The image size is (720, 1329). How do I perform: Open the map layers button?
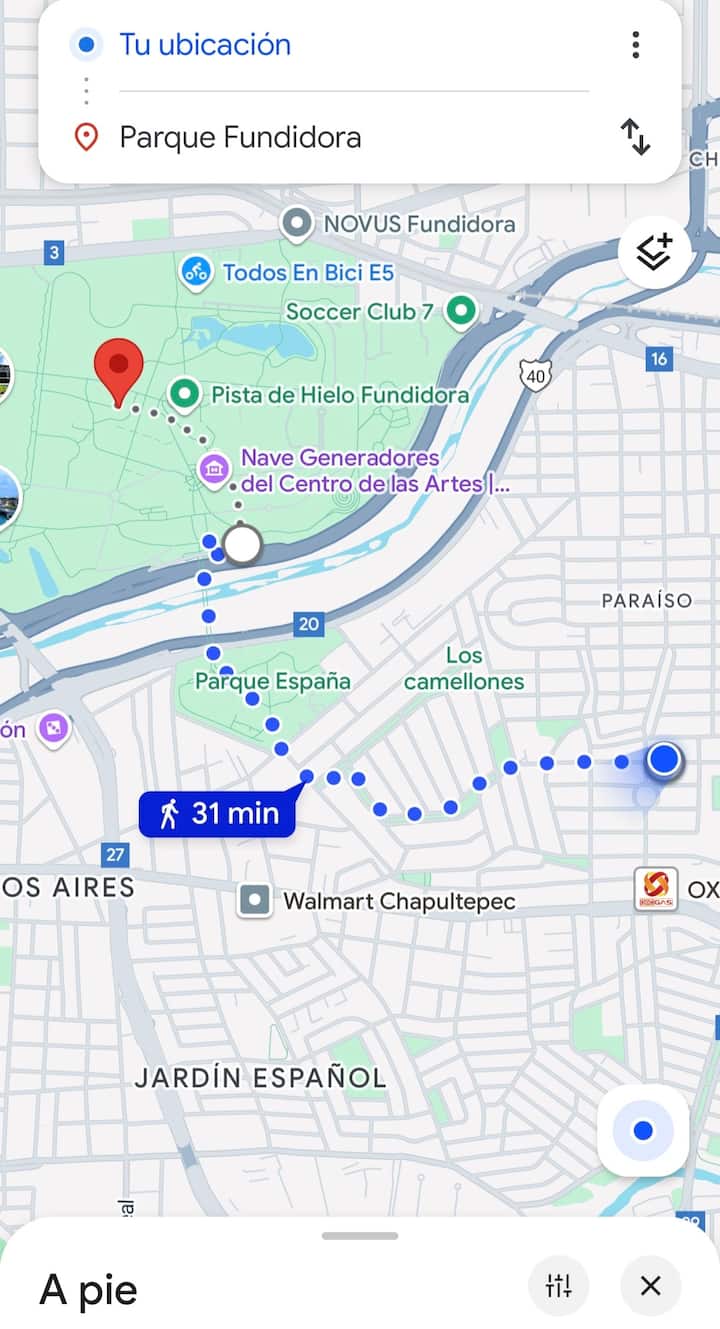click(x=654, y=254)
